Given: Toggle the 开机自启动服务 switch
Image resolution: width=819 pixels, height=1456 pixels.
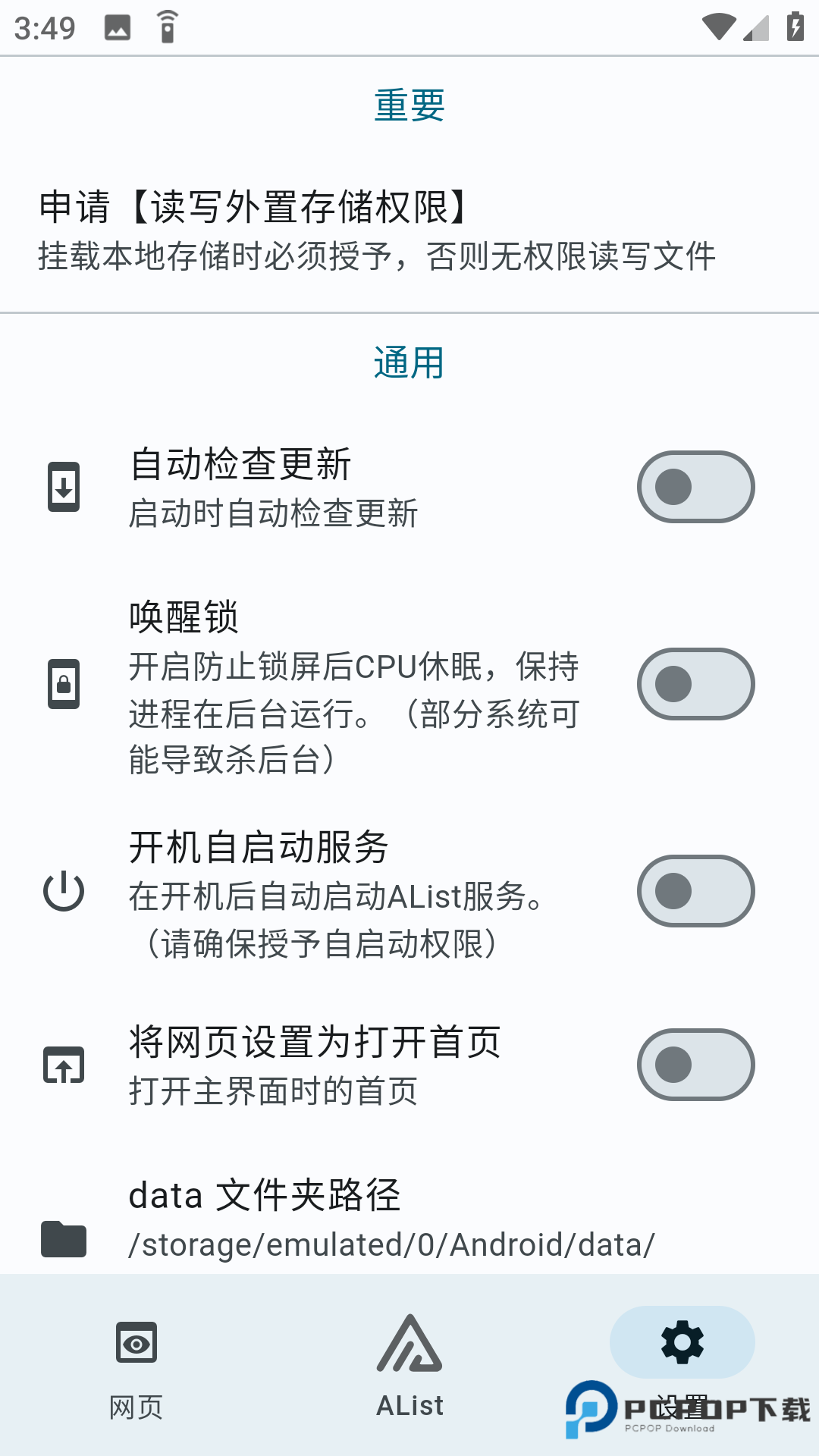Looking at the screenshot, I should coord(695,891).
